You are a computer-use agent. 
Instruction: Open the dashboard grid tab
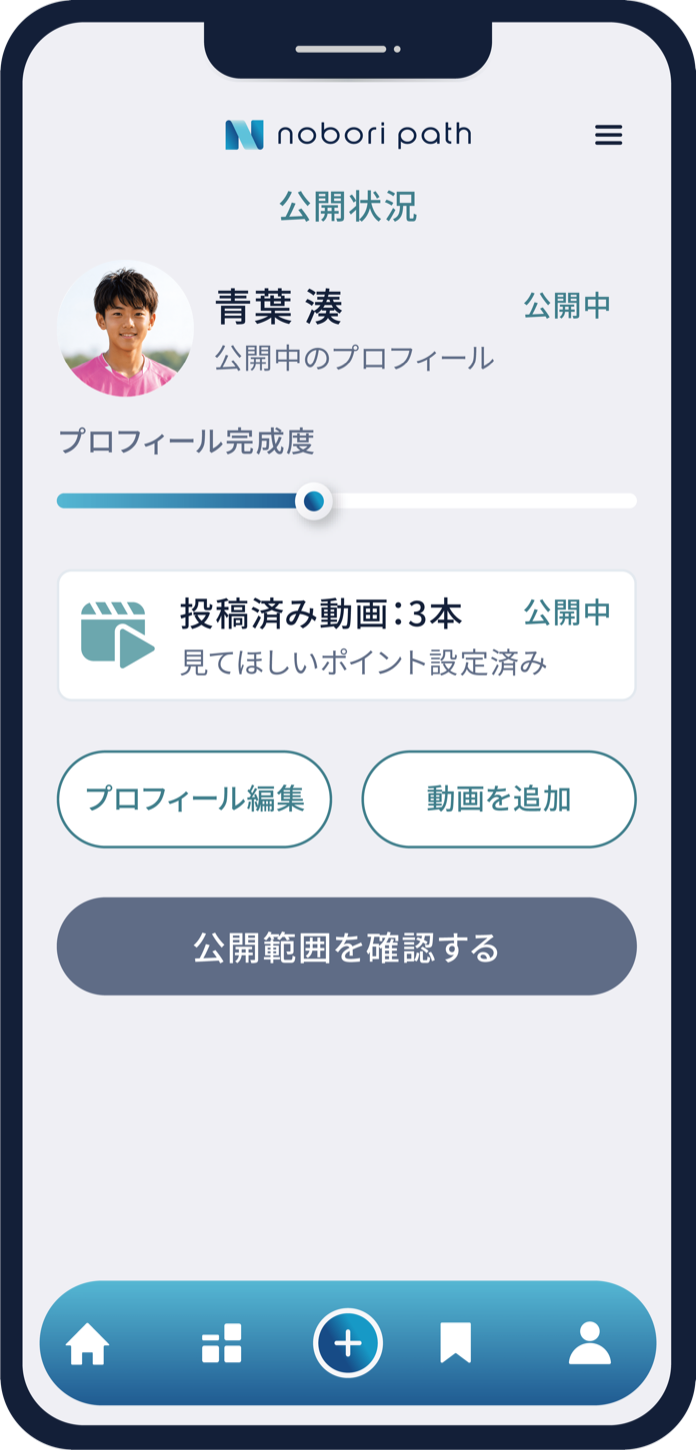[221, 1343]
